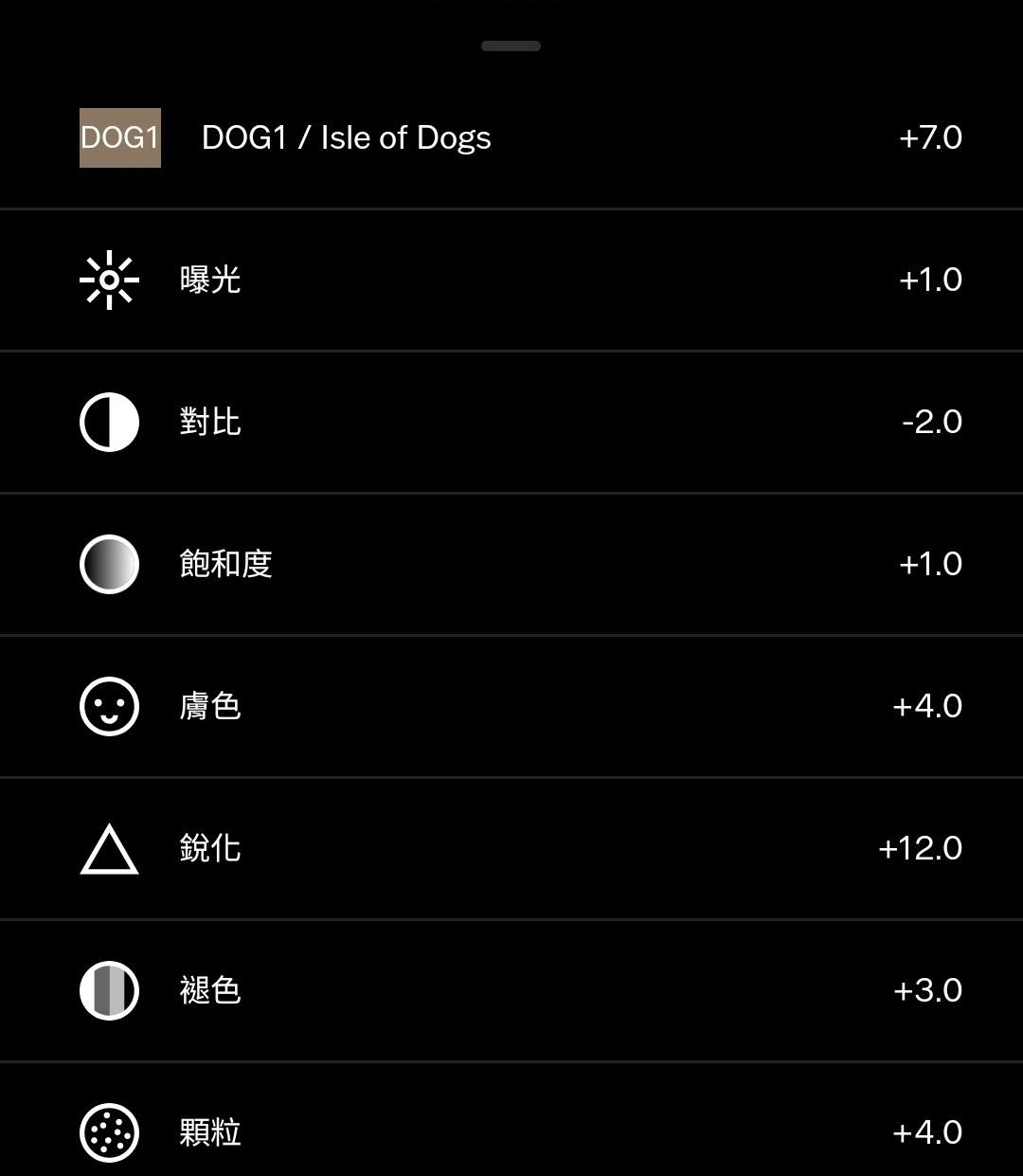
Task: Open the 膚色 adjustment row
Action: point(210,707)
